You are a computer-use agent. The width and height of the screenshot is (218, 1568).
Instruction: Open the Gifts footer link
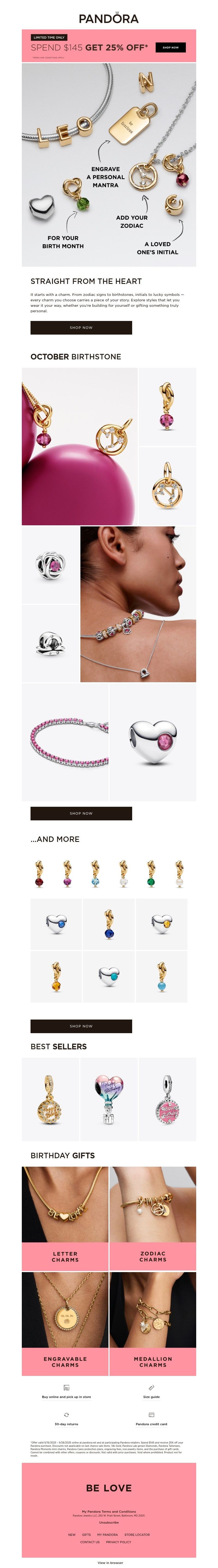pos(86,1534)
